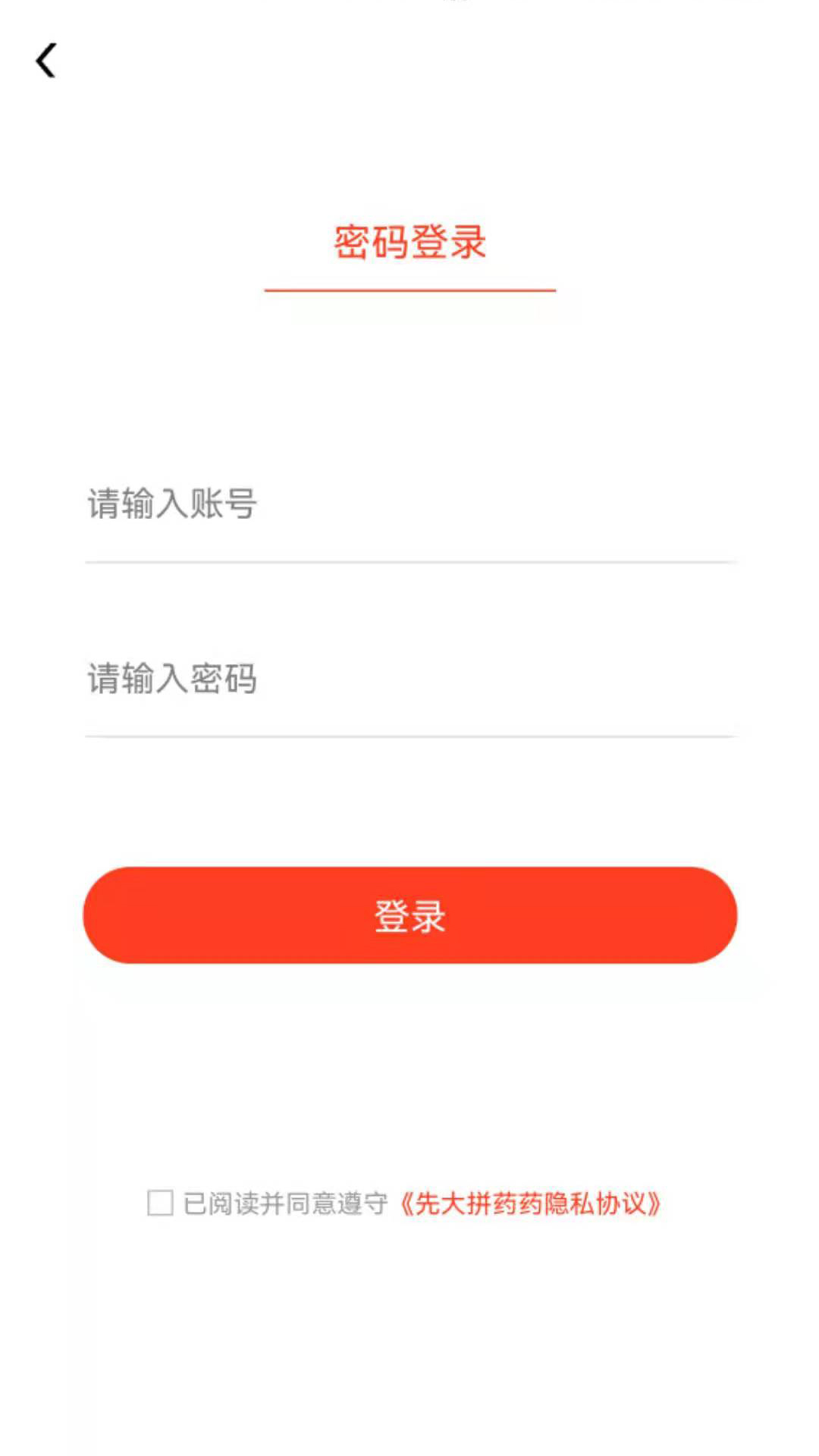The height and width of the screenshot is (1456, 819).
Task: Return to previous screen via back arrow
Action: (47, 61)
